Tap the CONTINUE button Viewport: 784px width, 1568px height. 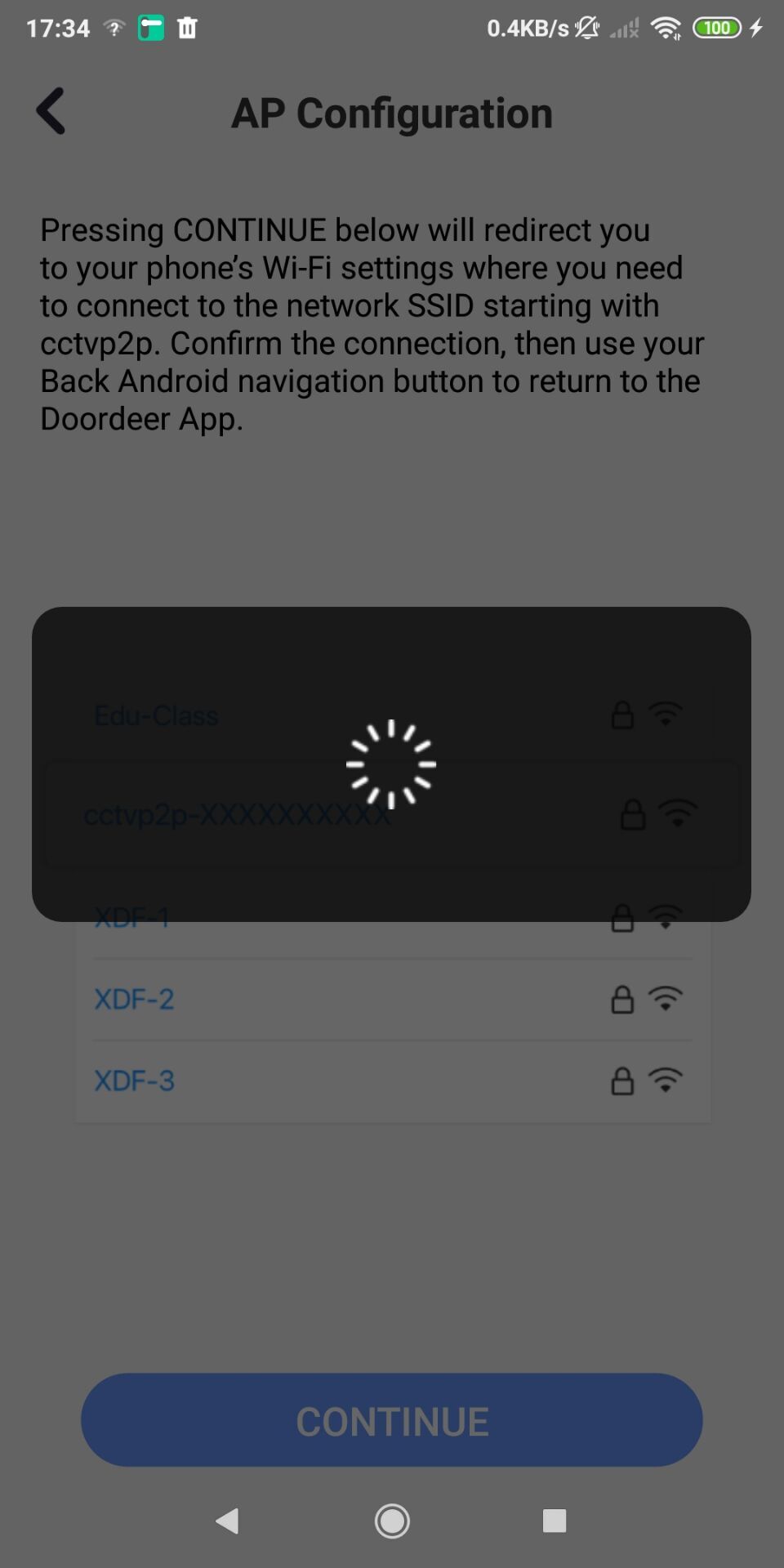[x=392, y=1420]
